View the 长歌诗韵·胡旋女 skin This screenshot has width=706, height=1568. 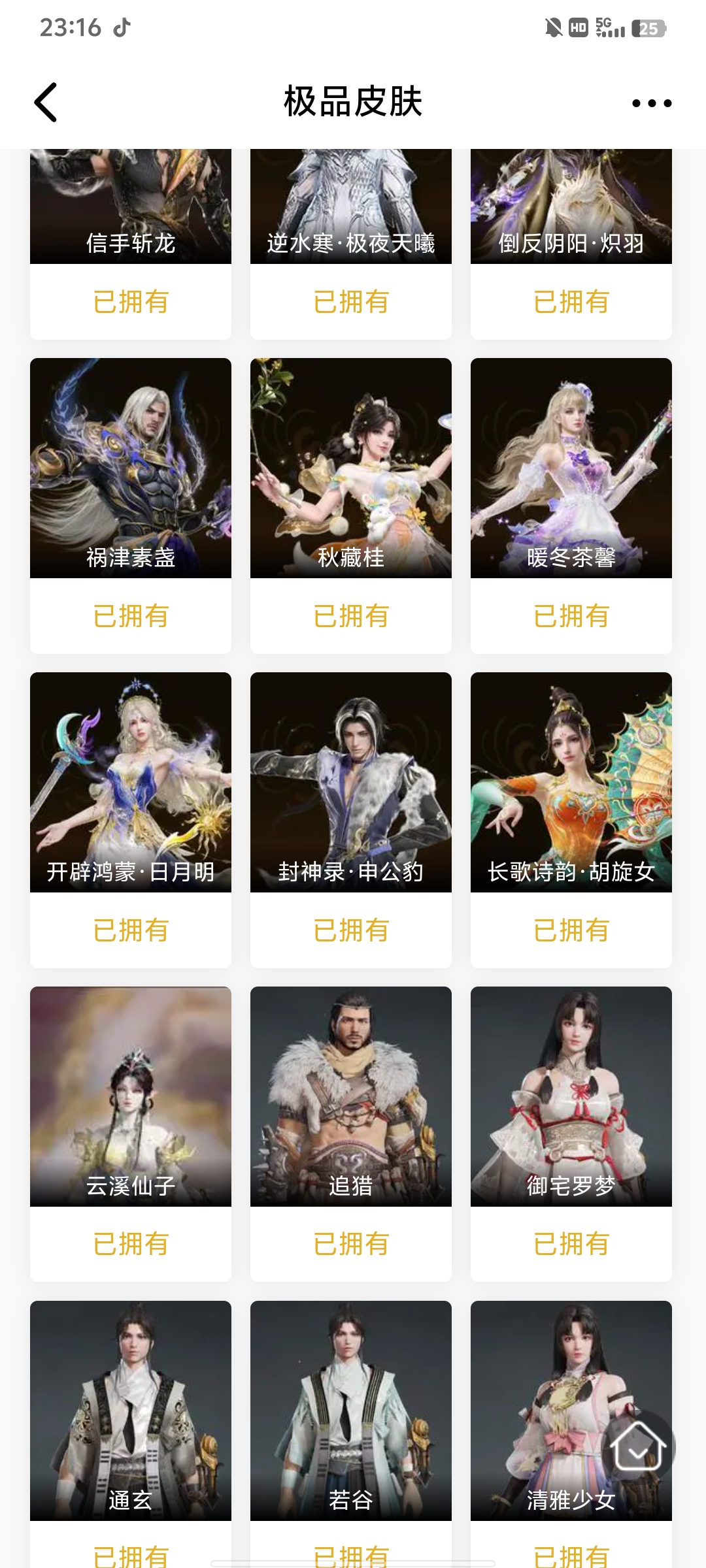click(x=571, y=782)
